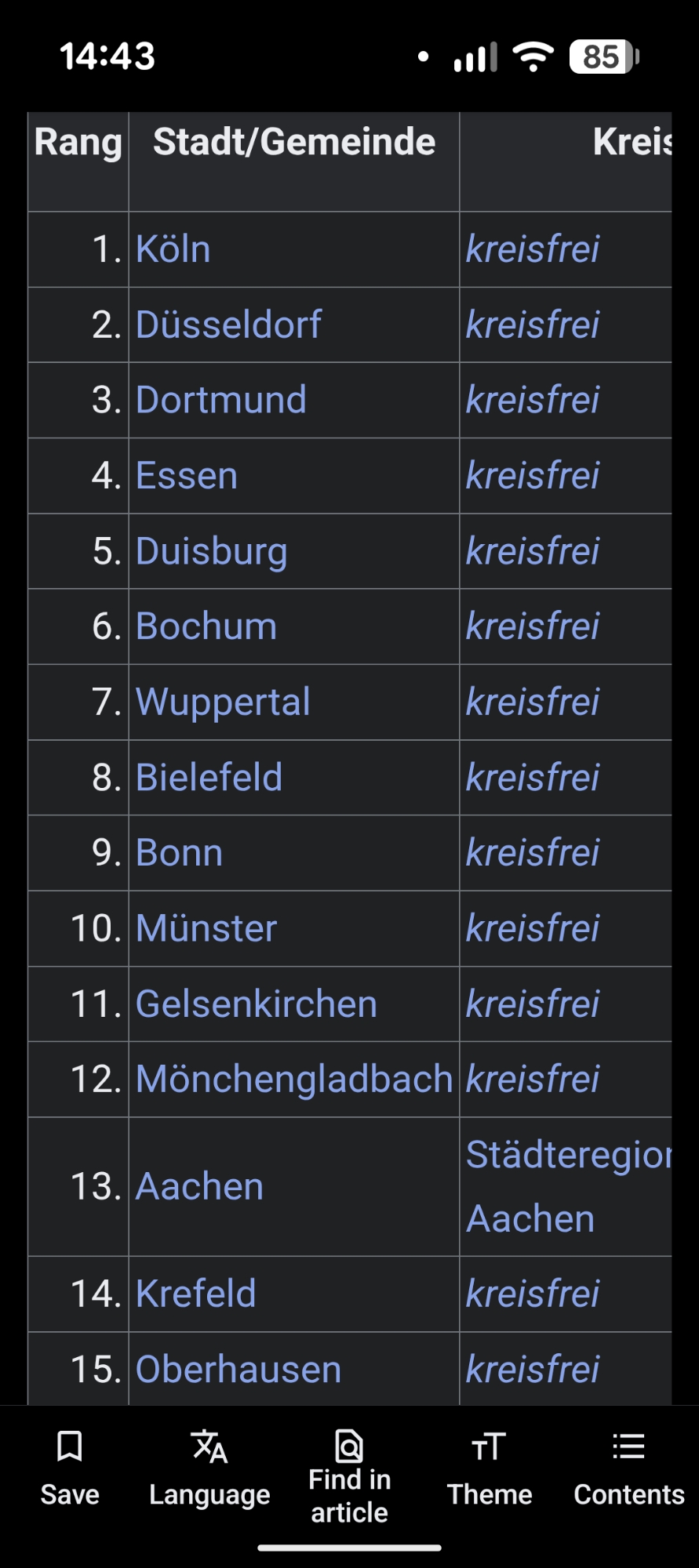Viewport: 699px width, 1568px height.
Task: Follow the Bielefeld link
Action: click(209, 777)
